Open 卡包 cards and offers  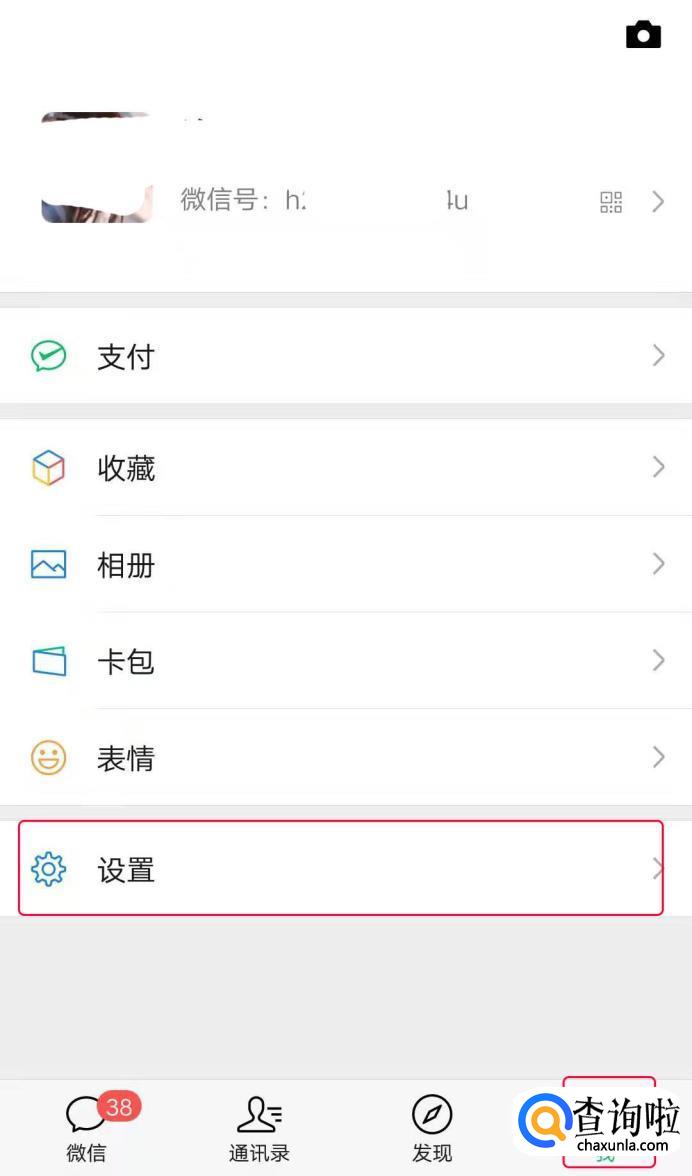coord(346,661)
